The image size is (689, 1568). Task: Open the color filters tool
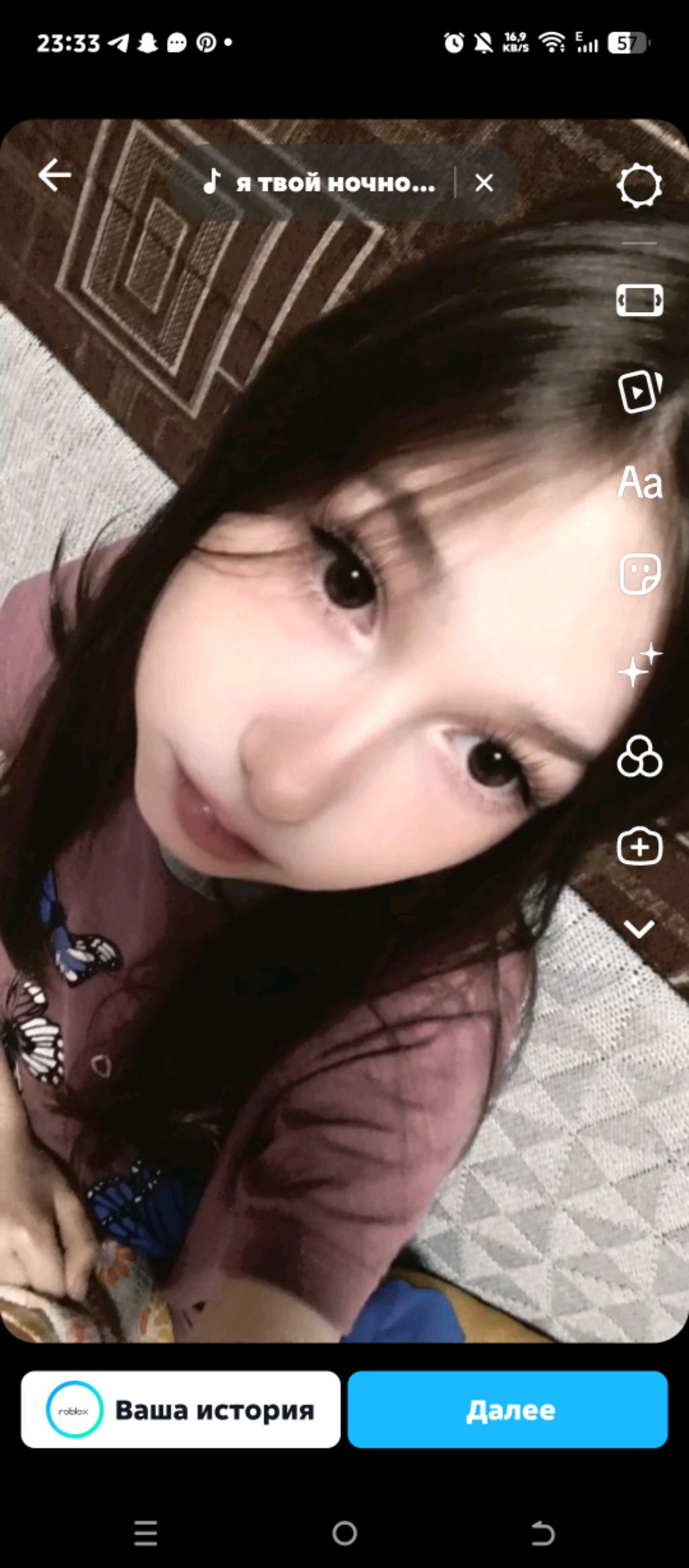tap(639, 756)
